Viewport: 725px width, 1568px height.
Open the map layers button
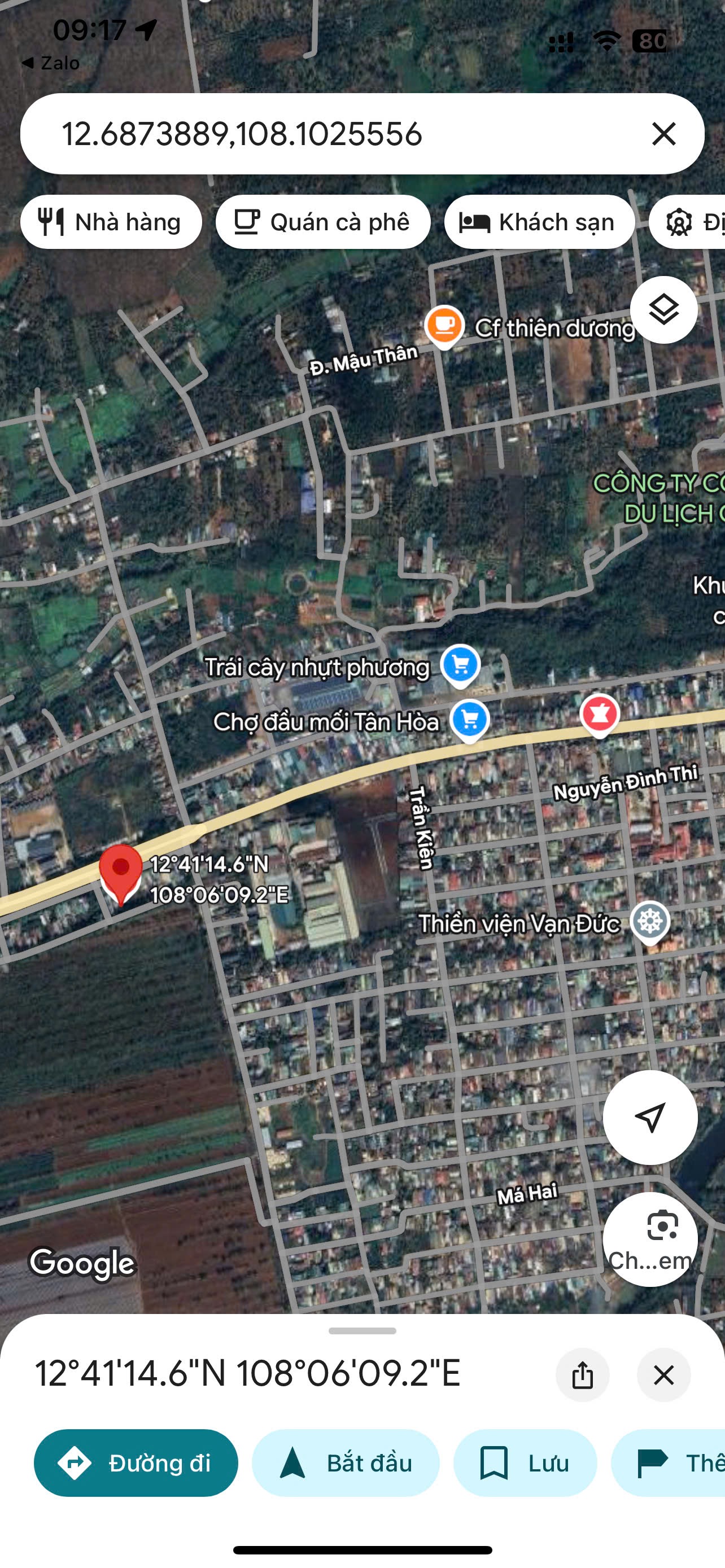click(663, 310)
